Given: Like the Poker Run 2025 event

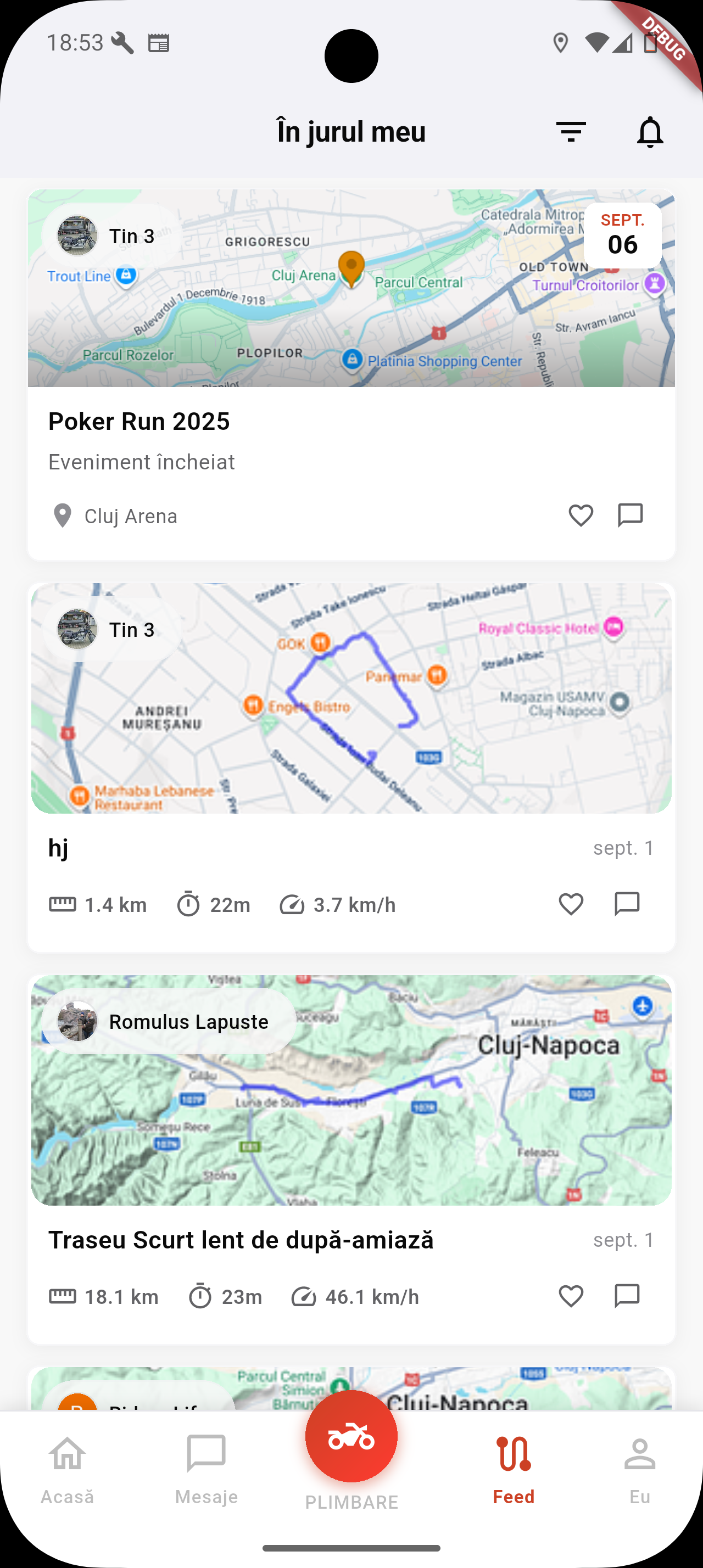Looking at the screenshot, I should tap(581, 516).
